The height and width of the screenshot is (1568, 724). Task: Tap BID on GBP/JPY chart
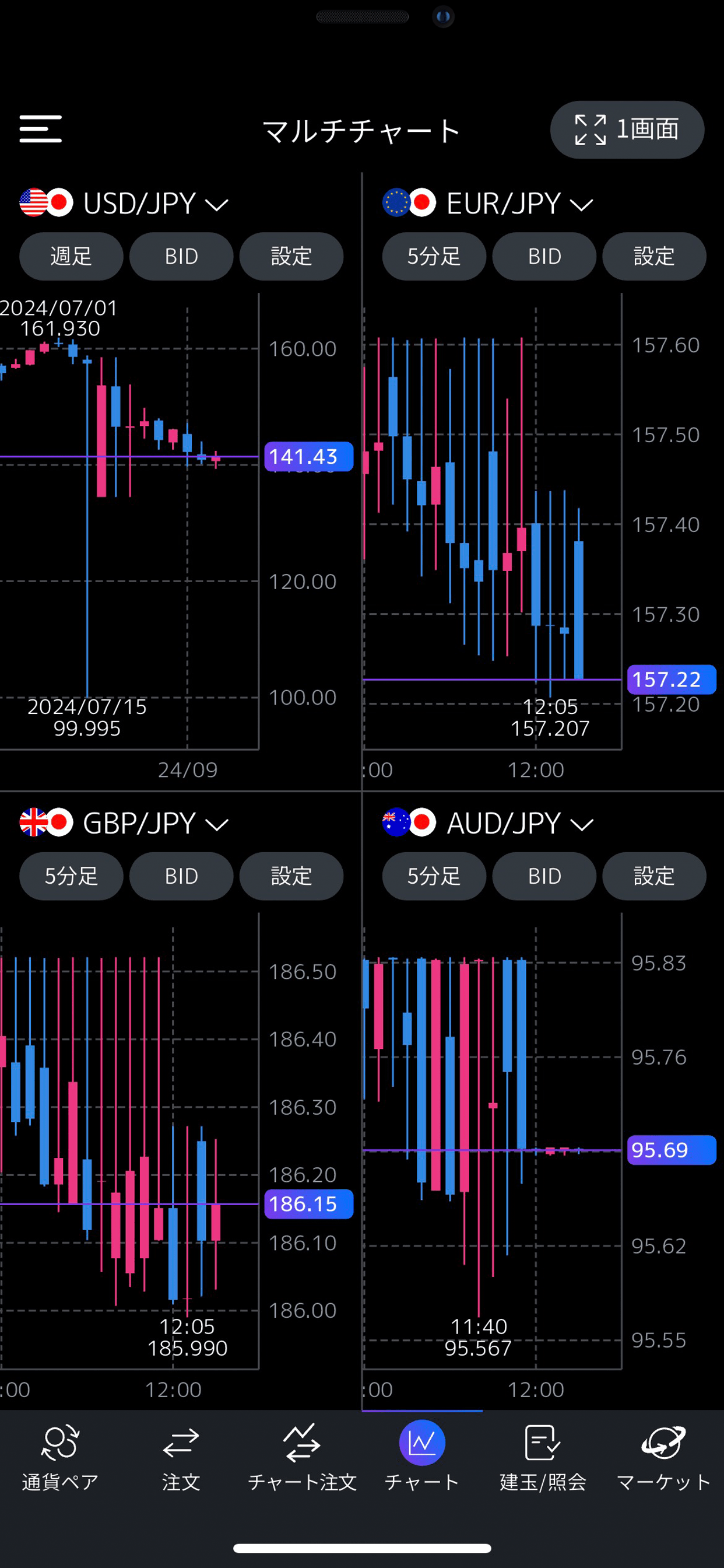click(181, 876)
